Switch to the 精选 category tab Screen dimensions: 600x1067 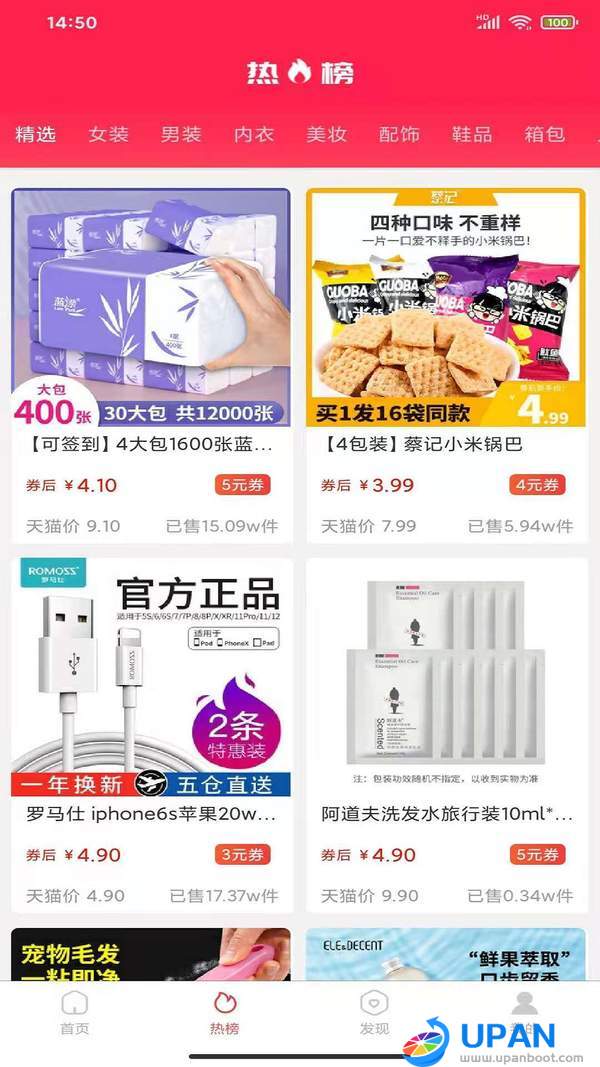(x=36, y=134)
